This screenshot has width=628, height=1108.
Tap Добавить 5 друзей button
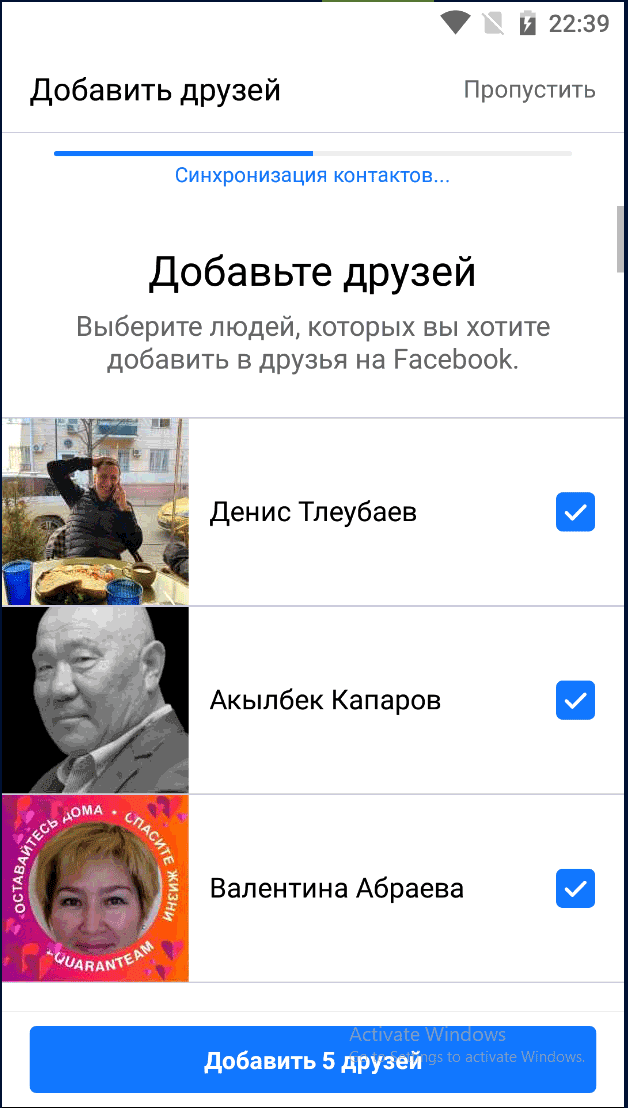click(313, 1060)
